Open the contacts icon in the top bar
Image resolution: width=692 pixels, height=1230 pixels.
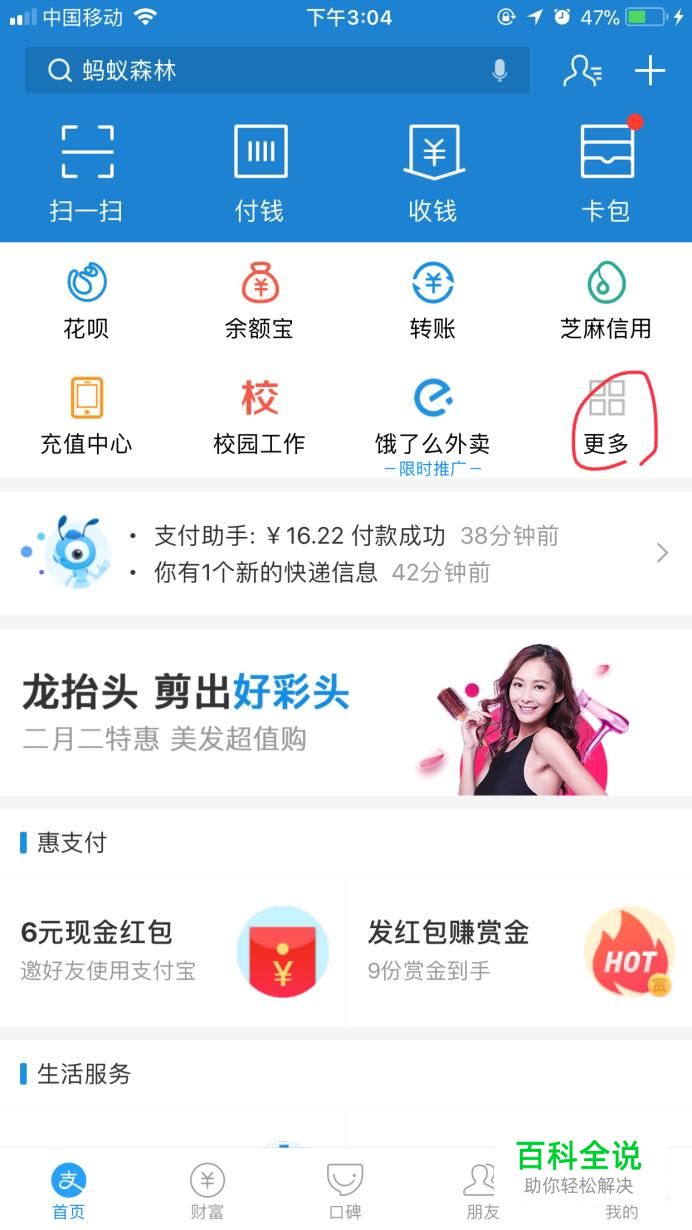pyautogui.click(x=582, y=71)
